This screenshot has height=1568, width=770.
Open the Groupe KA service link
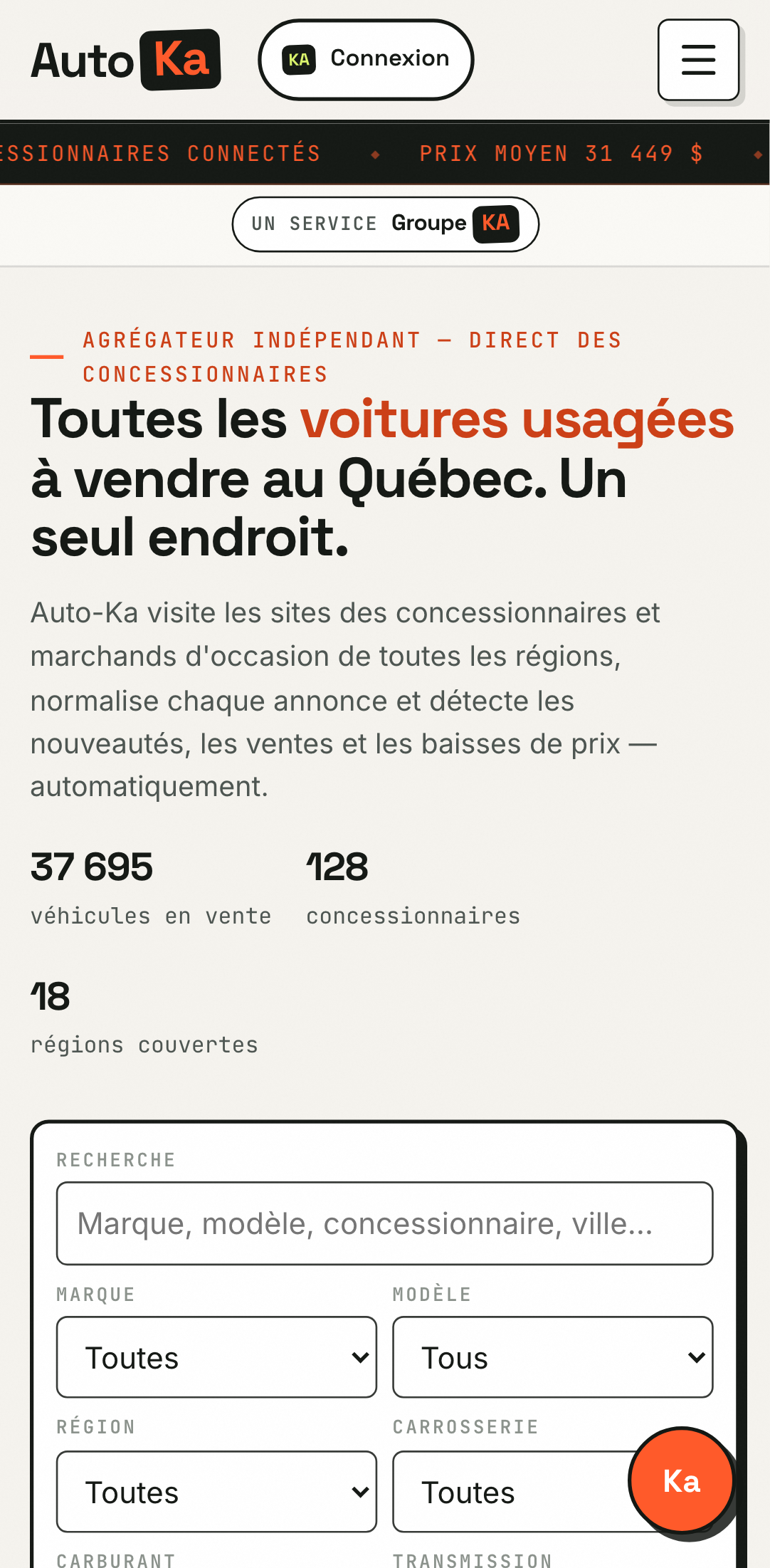click(x=385, y=224)
